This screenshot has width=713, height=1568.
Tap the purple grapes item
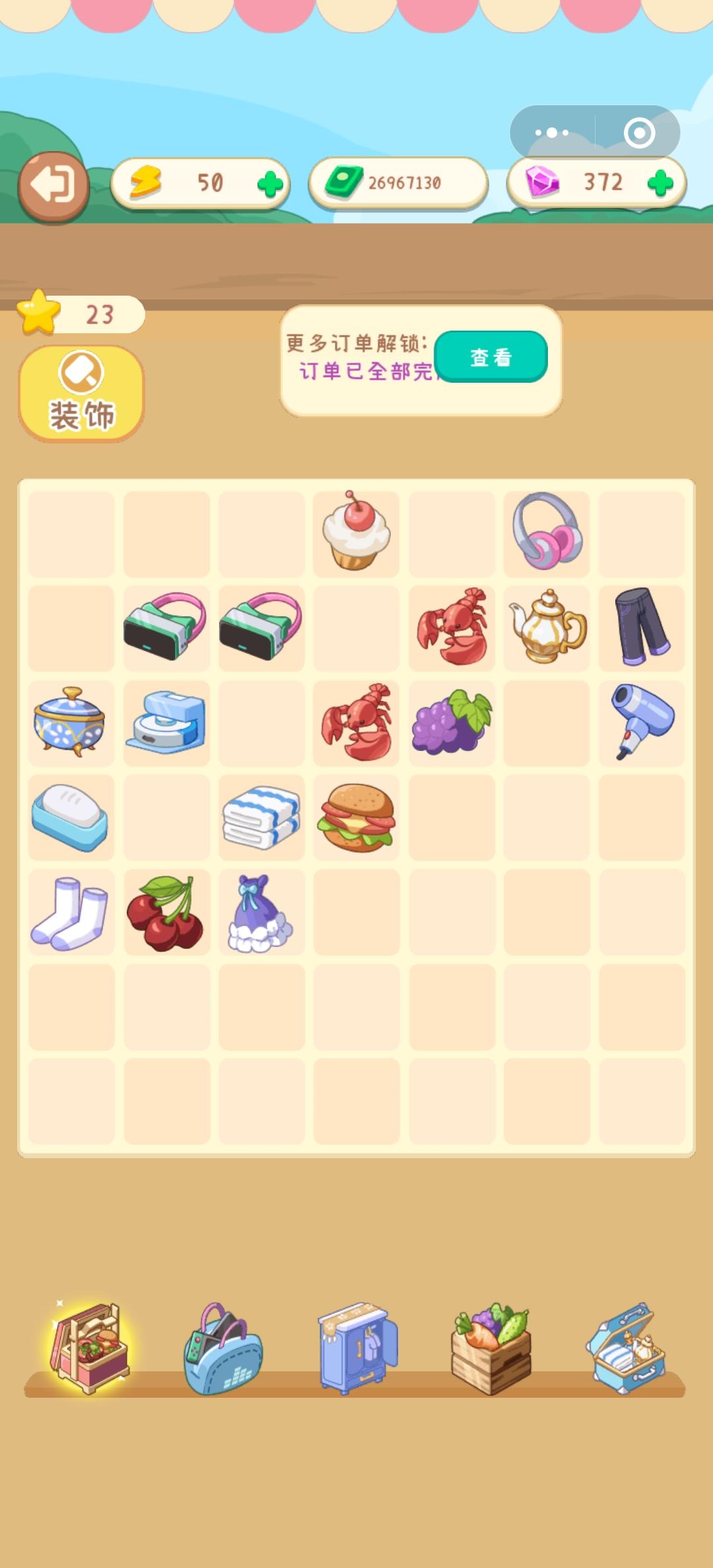tap(452, 723)
